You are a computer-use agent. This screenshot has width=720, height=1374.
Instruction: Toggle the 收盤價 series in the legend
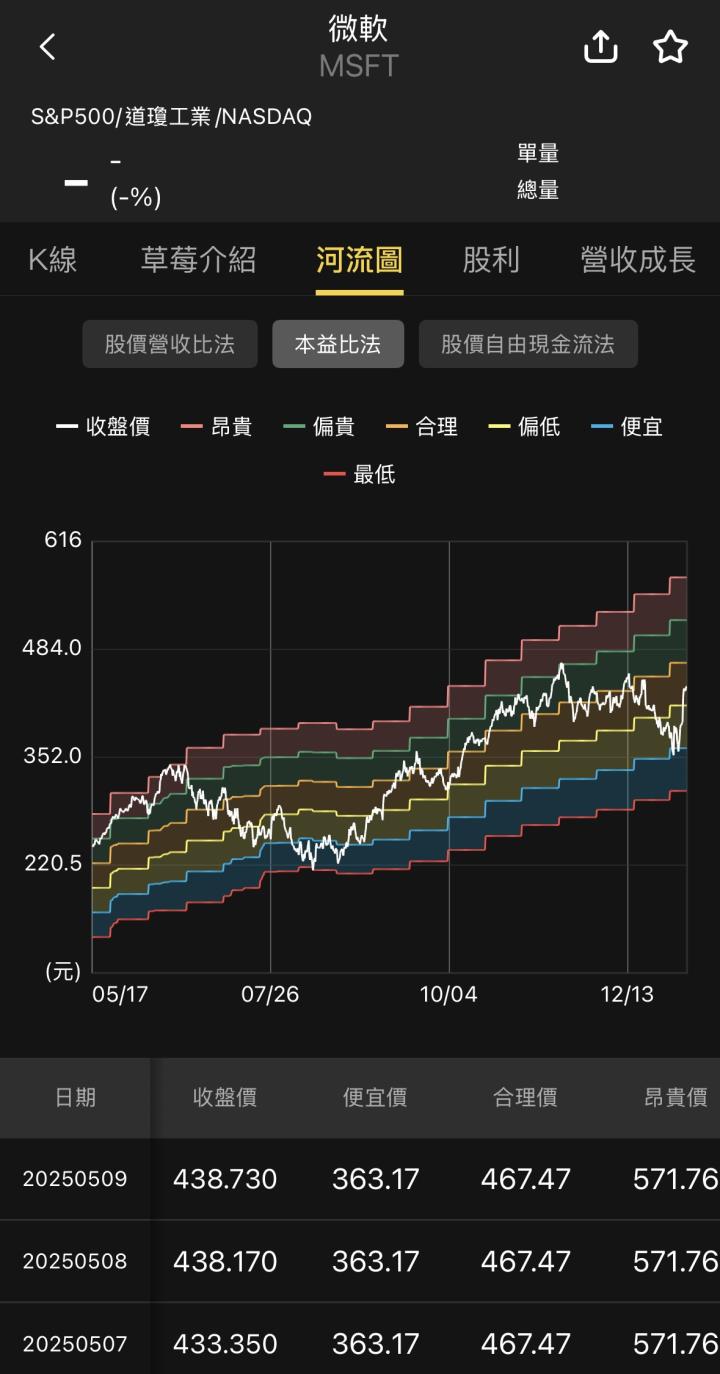coord(104,427)
